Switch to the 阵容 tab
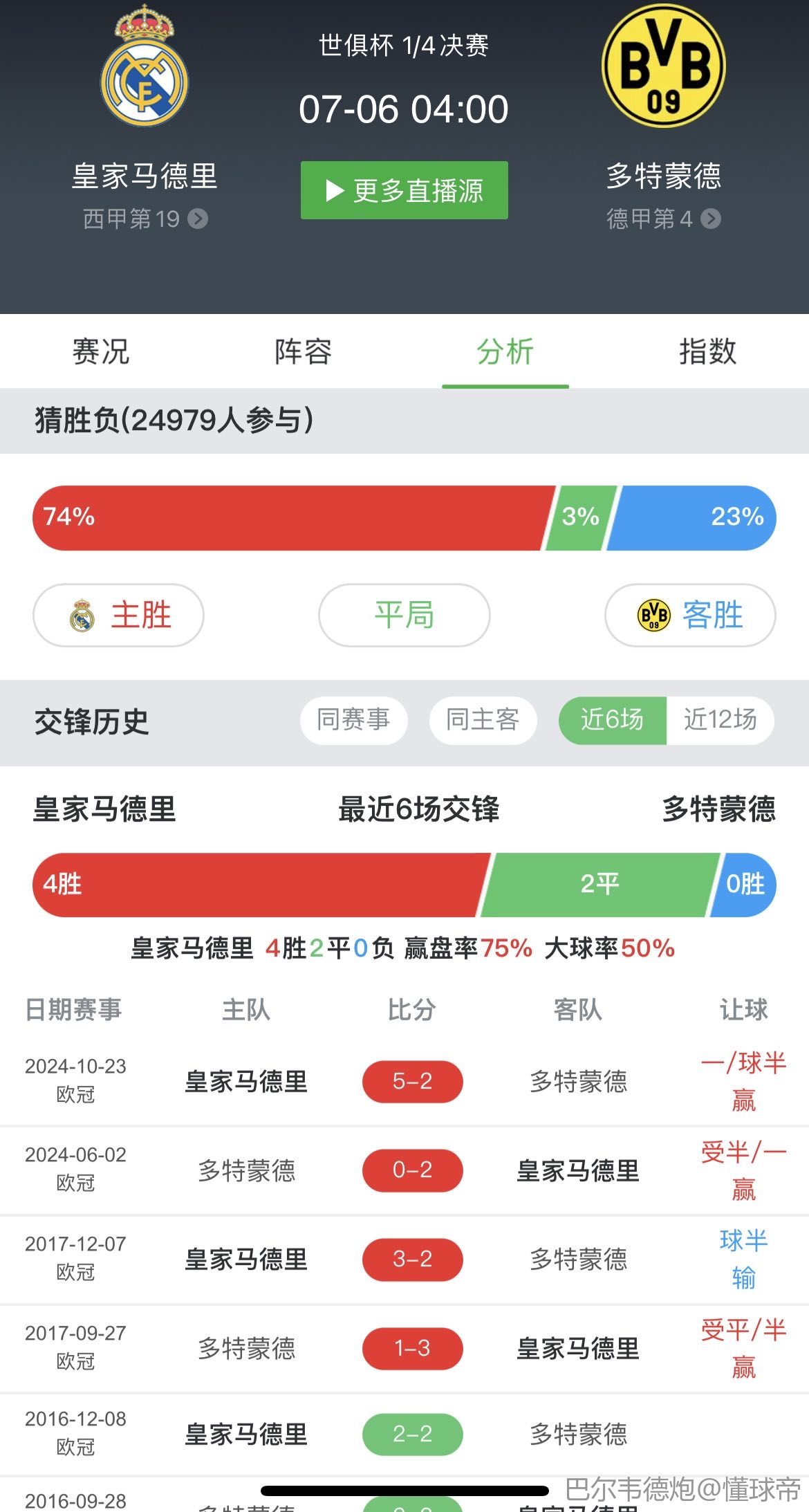809x1512 pixels. pos(303,351)
